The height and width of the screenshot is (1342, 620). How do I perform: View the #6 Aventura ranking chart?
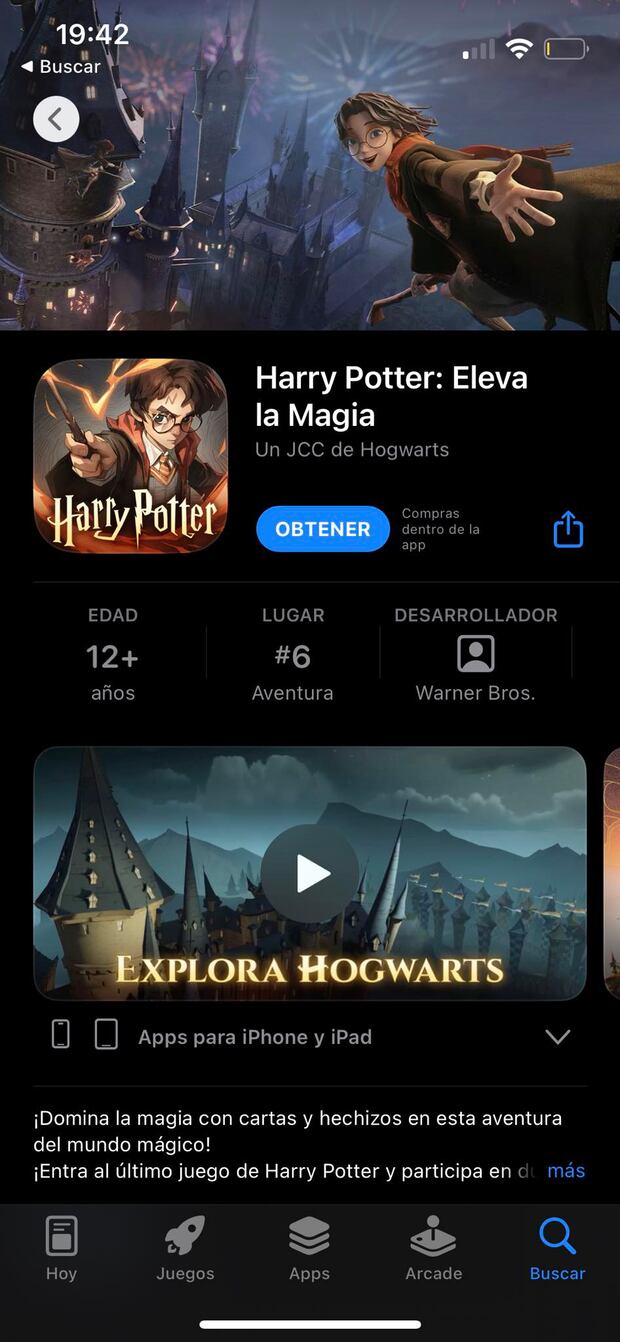(293, 656)
